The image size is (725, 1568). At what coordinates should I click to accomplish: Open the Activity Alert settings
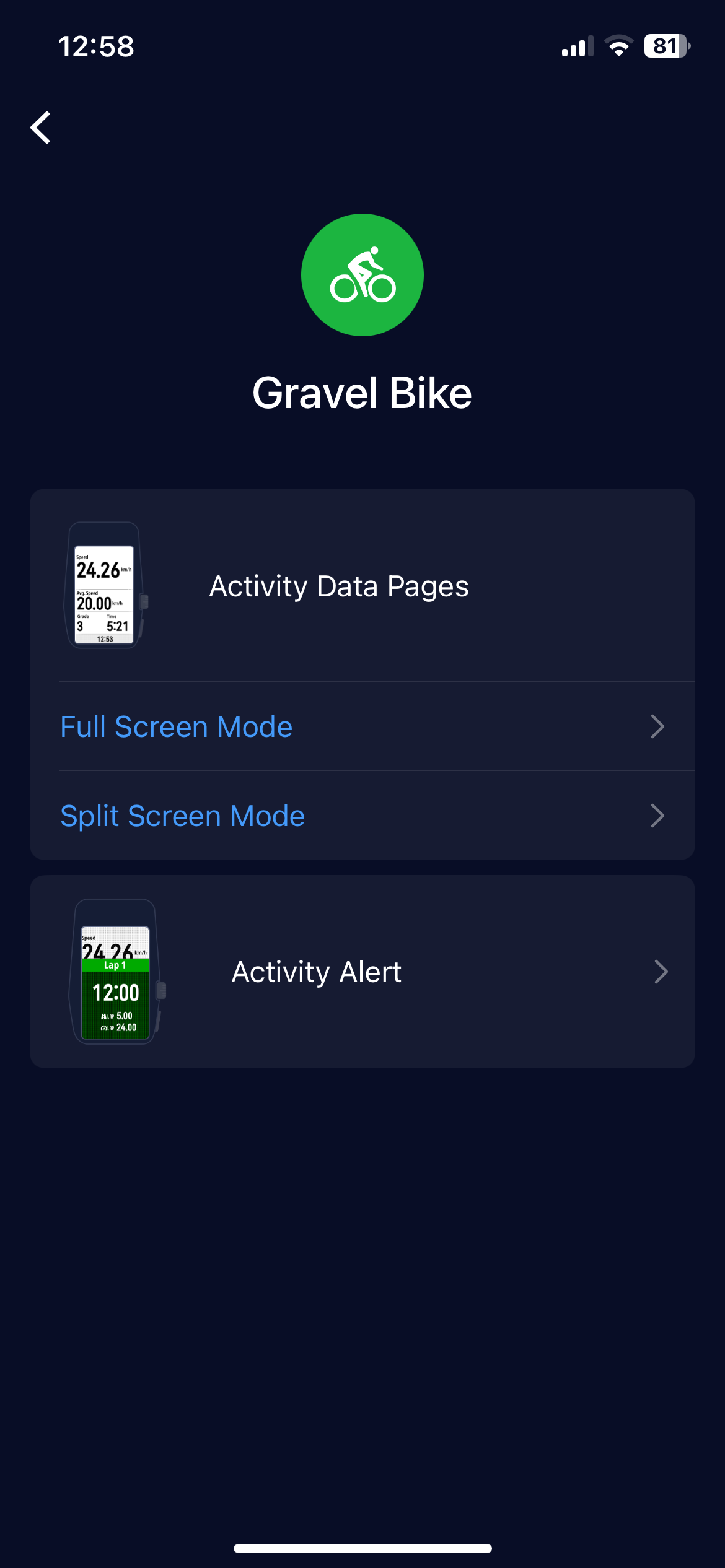point(362,972)
